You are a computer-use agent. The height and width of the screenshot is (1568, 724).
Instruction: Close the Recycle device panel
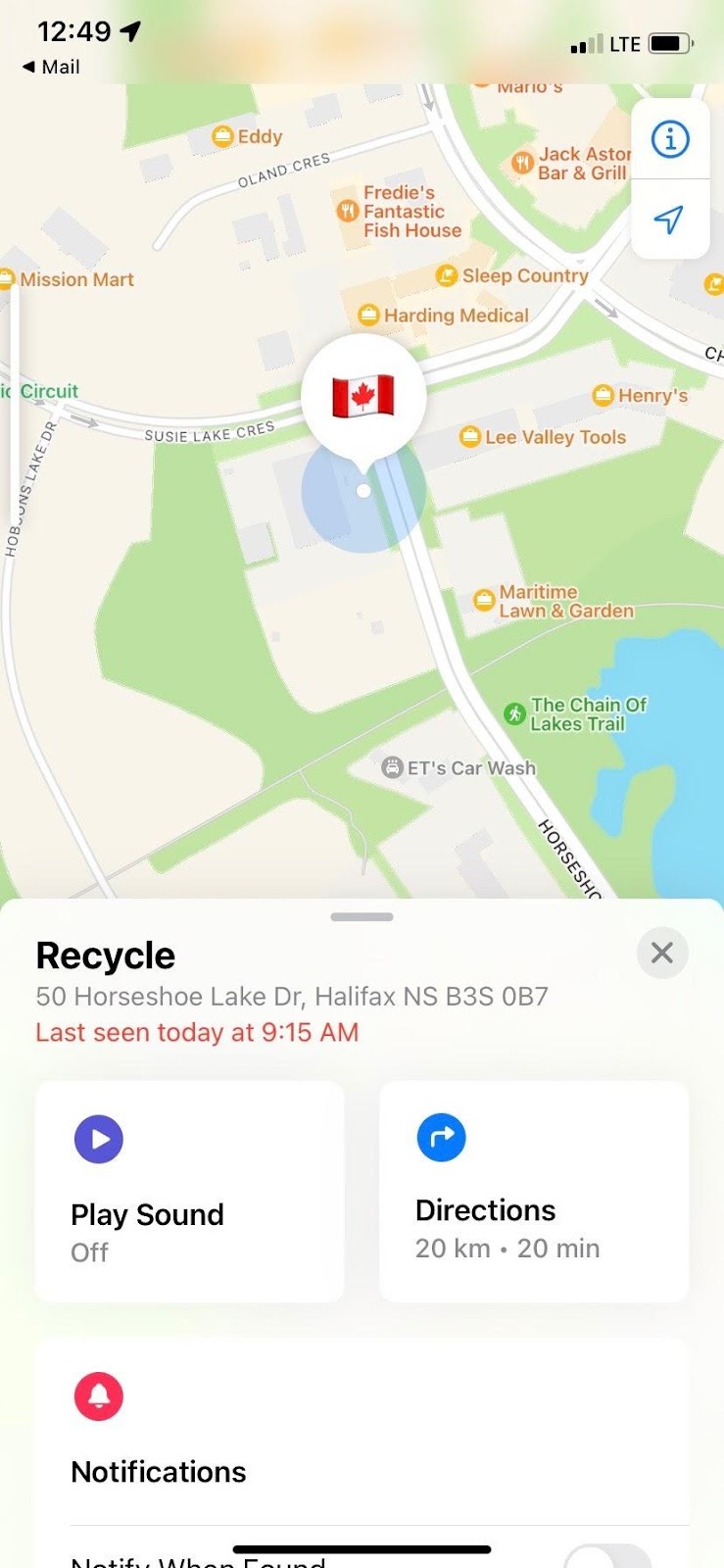[x=662, y=953]
